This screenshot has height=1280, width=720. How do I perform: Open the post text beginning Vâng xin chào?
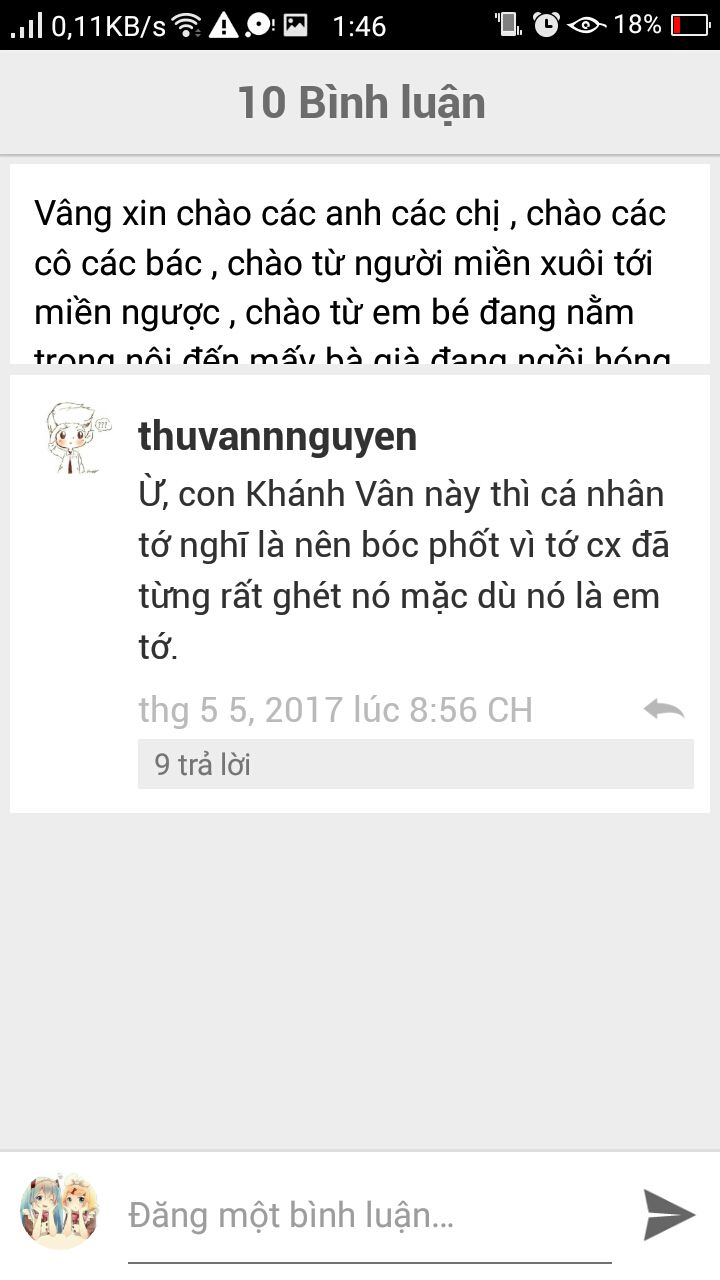(x=360, y=265)
